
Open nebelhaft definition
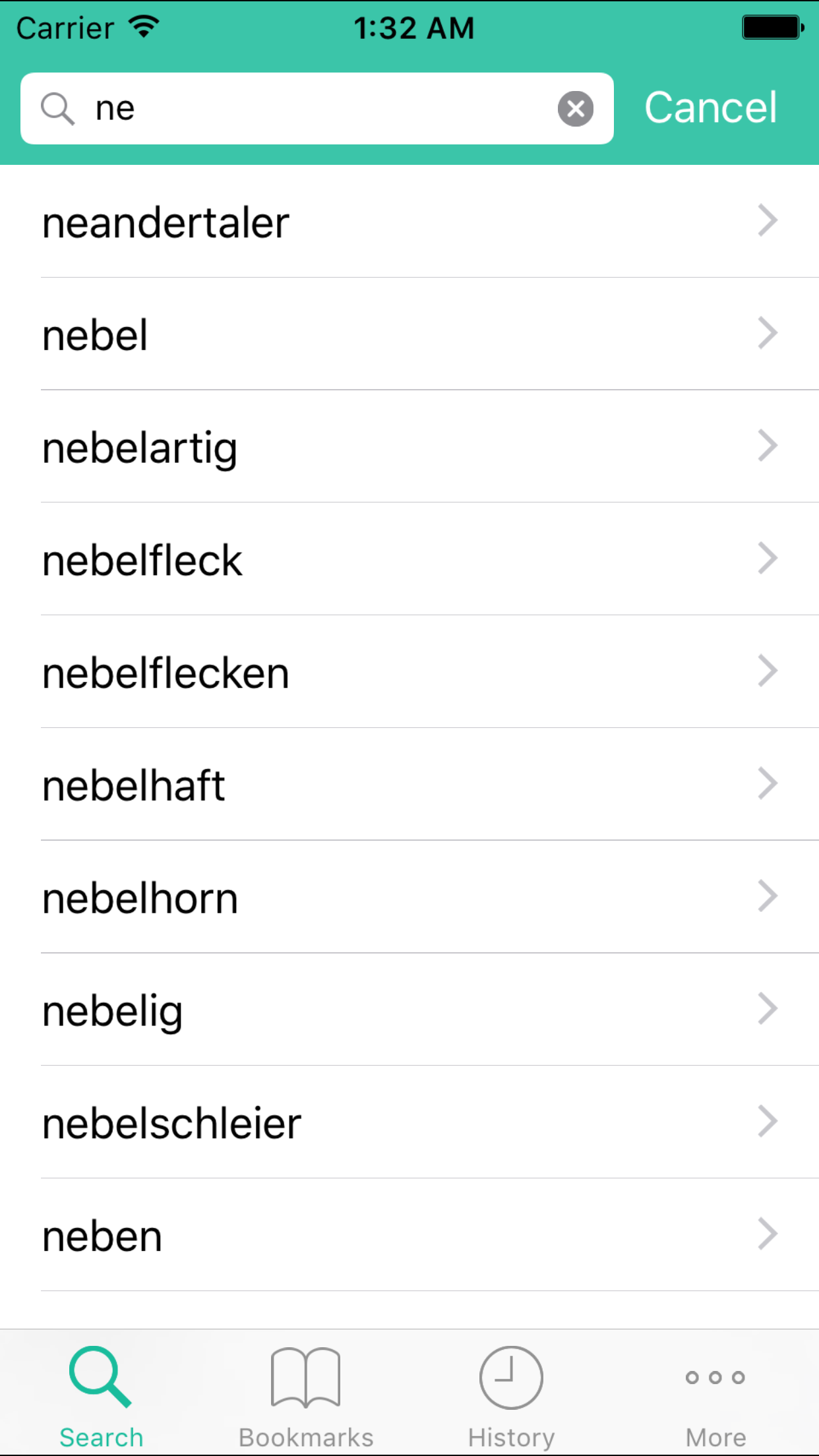(x=409, y=784)
